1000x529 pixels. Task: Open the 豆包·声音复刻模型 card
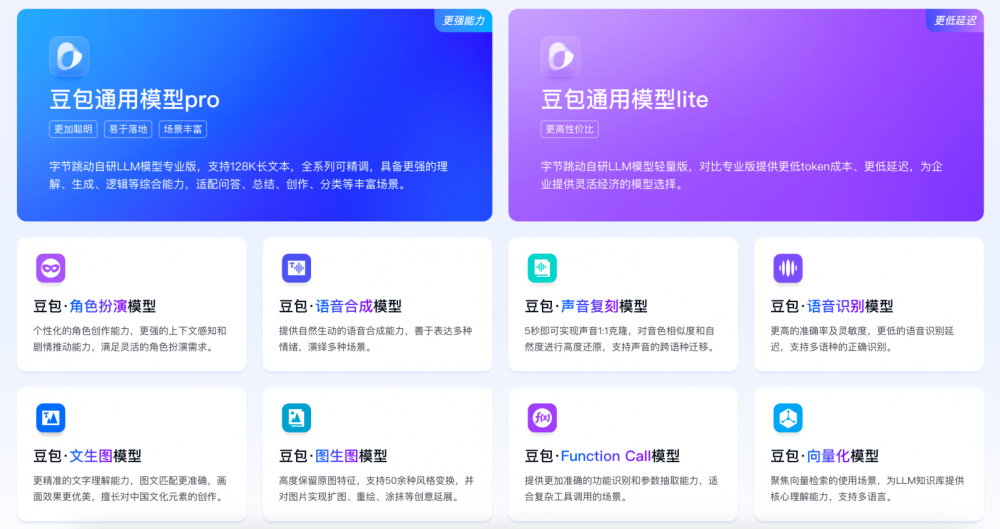[x=622, y=305]
